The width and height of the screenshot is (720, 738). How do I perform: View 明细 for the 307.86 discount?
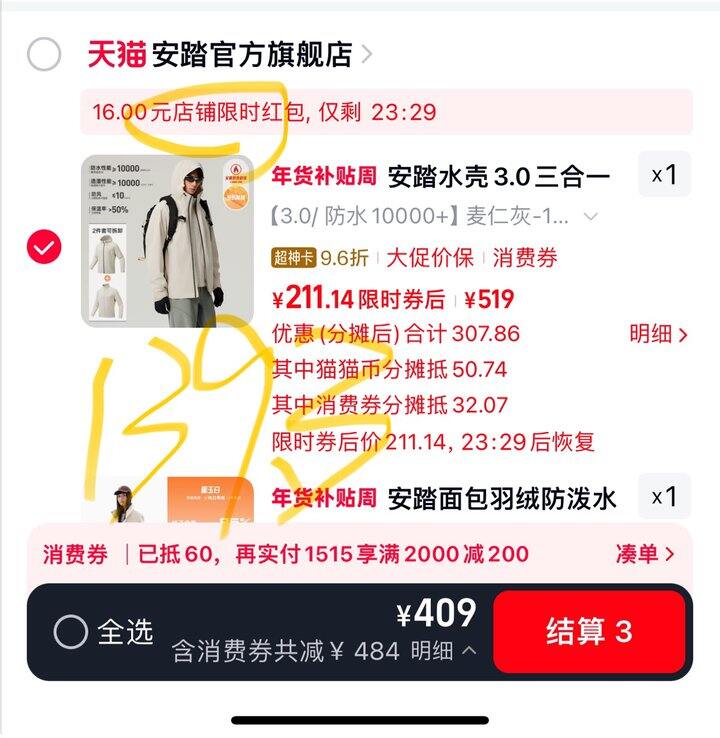(658, 334)
